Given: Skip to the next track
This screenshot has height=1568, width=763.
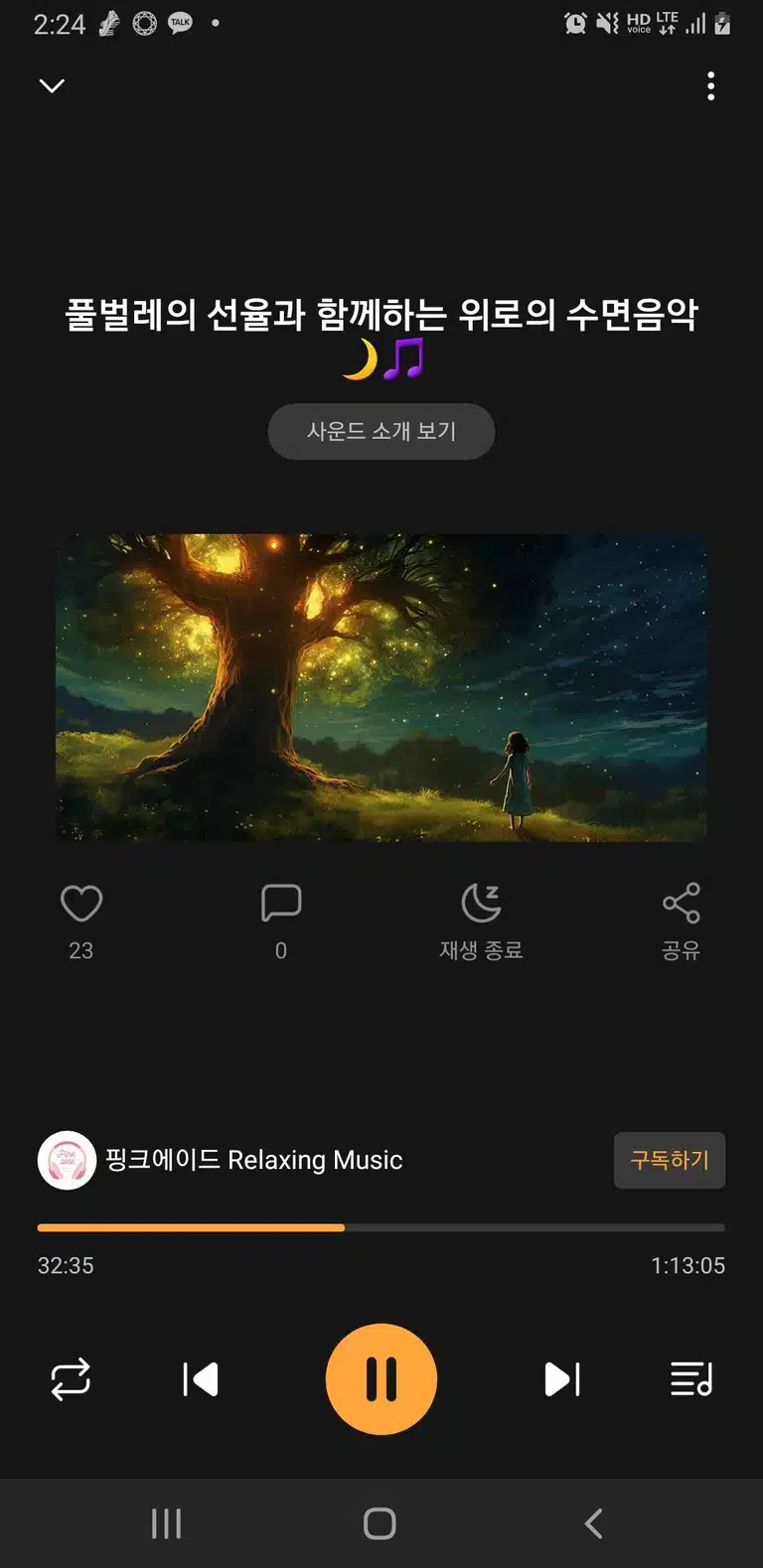Looking at the screenshot, I should (562, 1379).
